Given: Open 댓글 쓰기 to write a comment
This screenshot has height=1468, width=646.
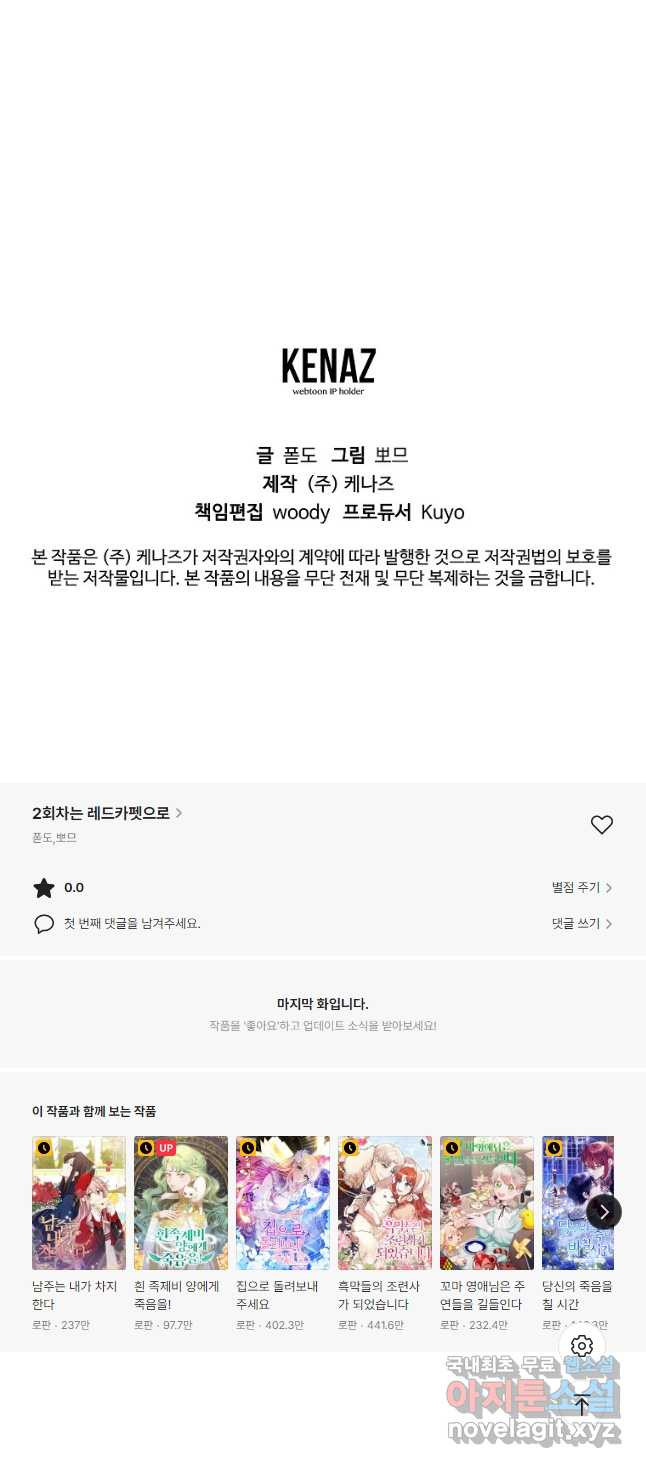Looking at the screenshot, I should pos(581,924).
